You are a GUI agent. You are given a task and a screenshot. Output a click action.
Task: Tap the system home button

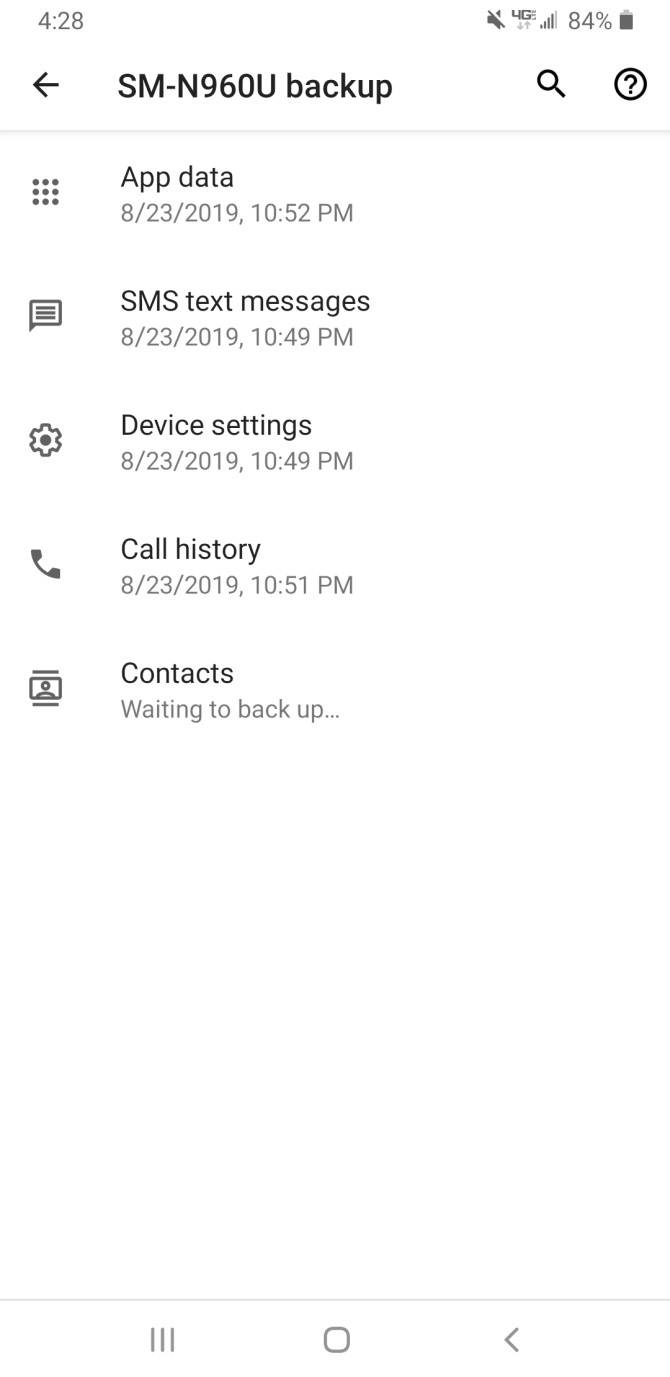(337, 1339)
